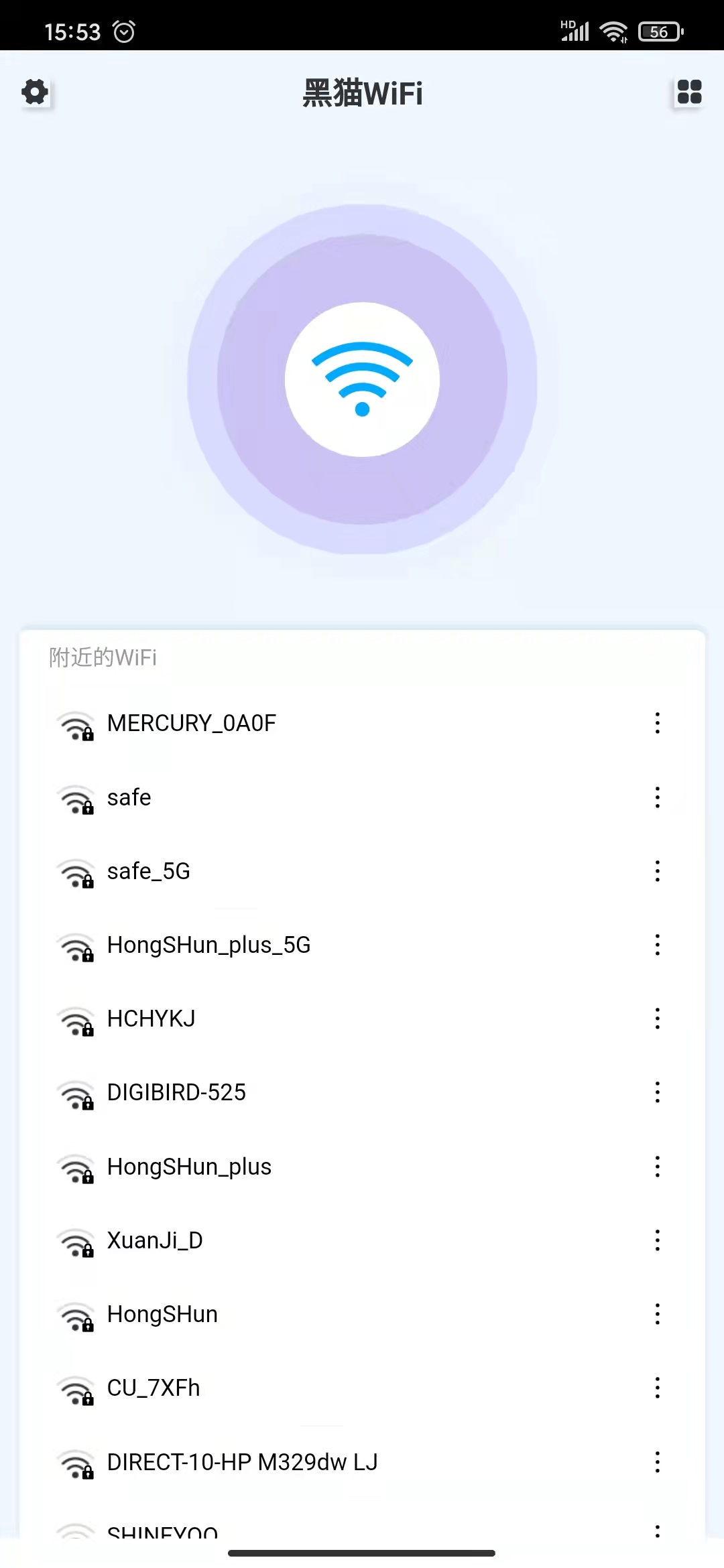Tap the battery indicator in the status bar

[659, 31]
